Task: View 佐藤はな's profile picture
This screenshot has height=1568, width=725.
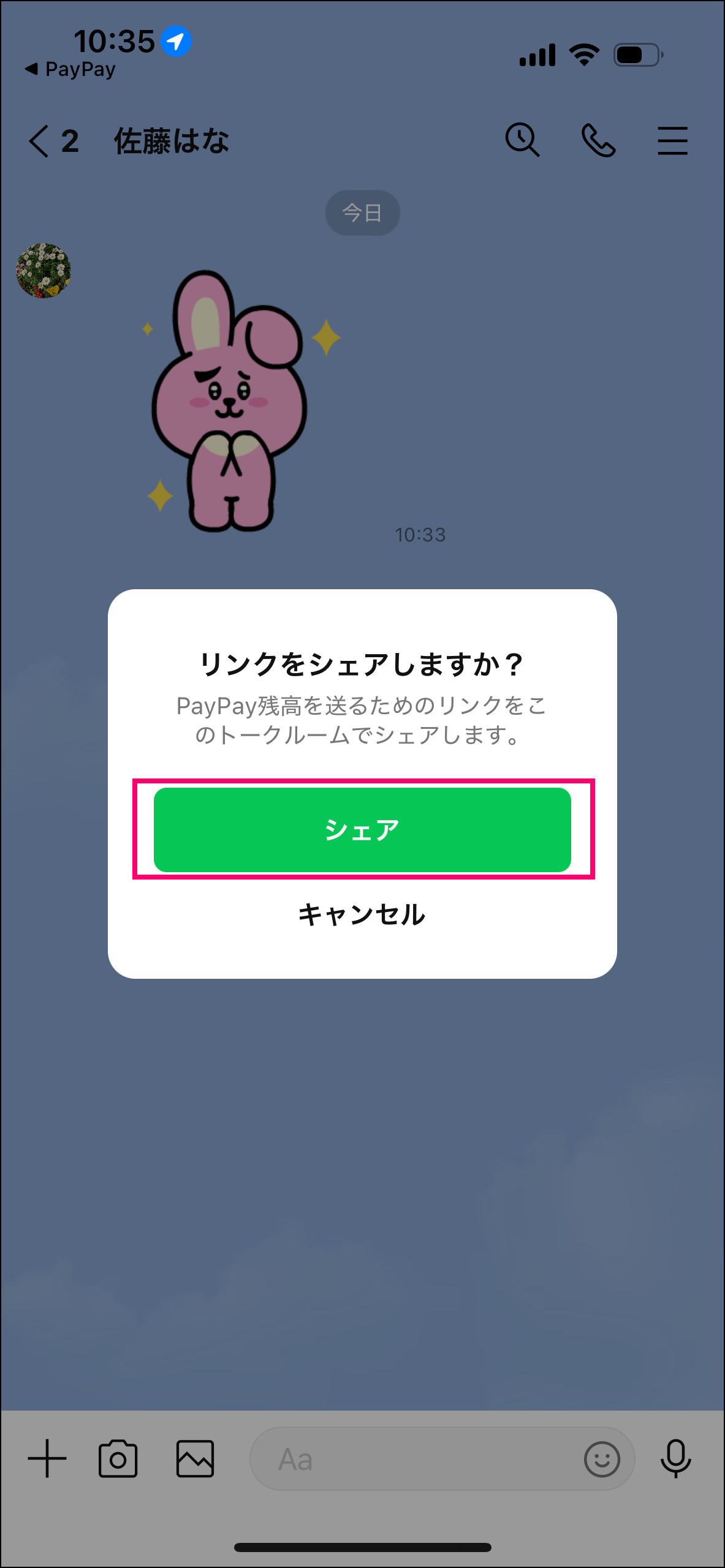Action: [x=43, y=271]
